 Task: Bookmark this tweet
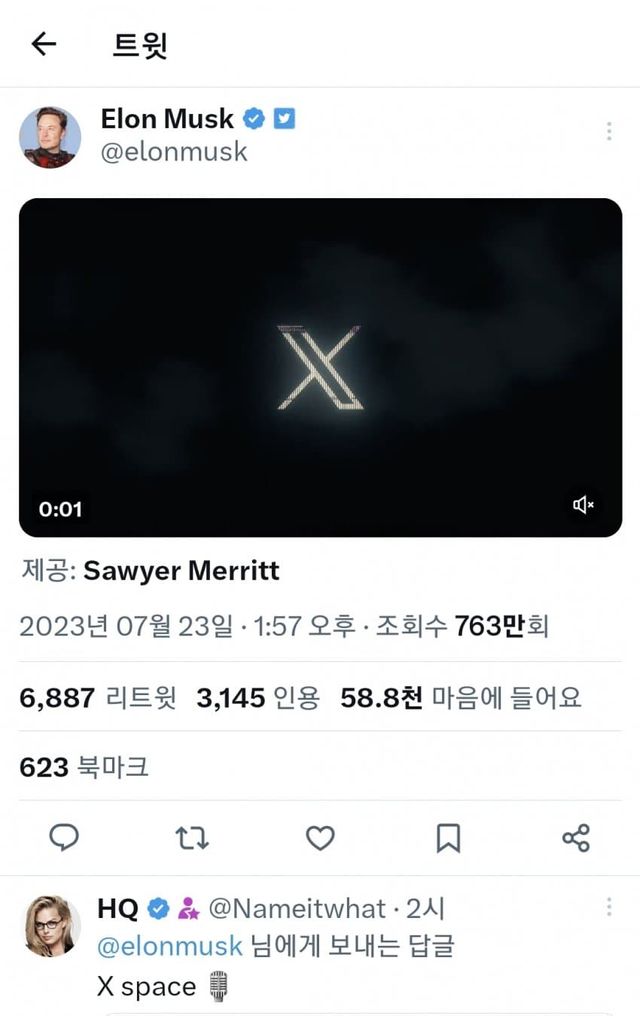pyautogui.click(x=448, y=838)
